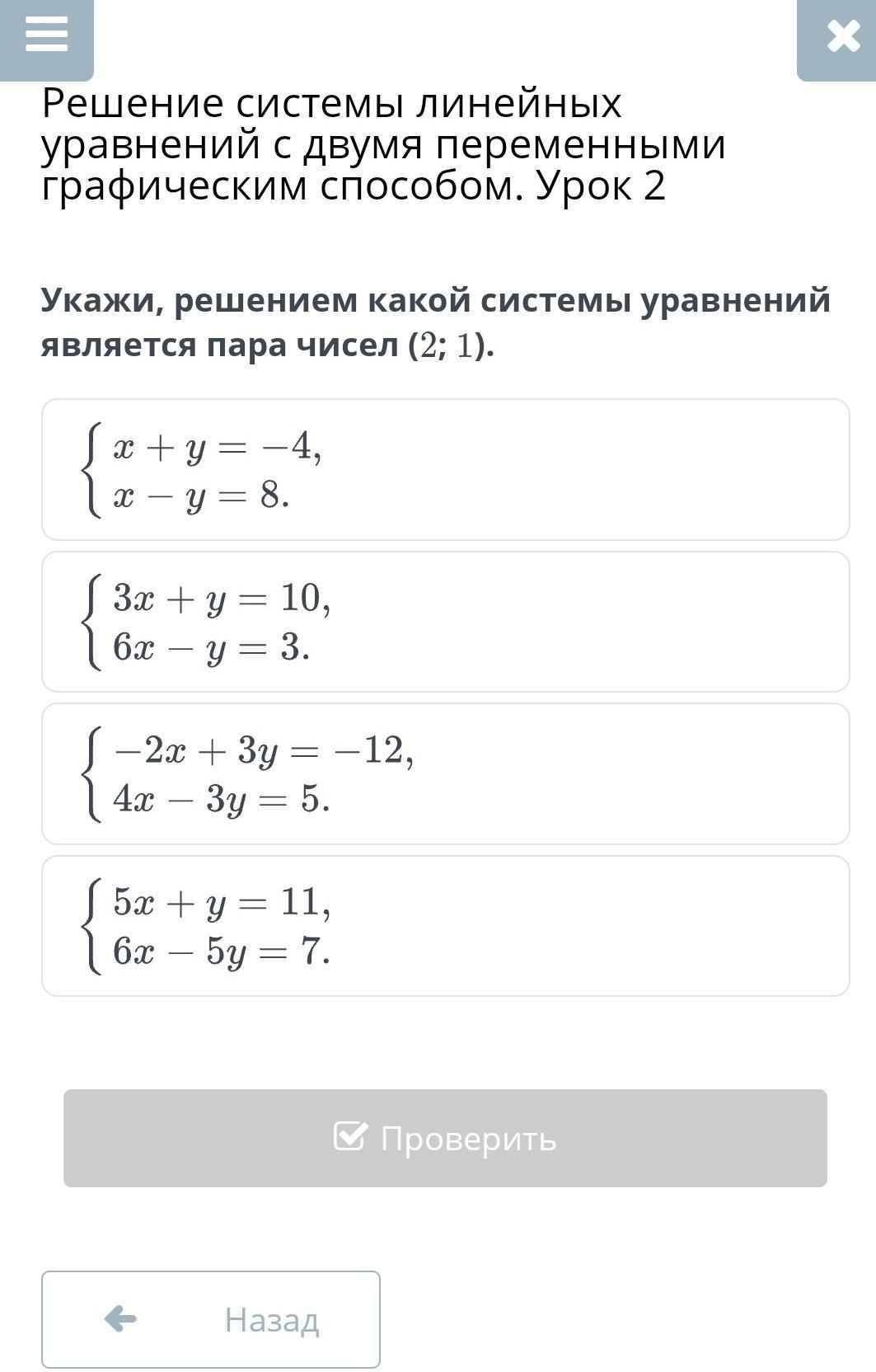This screenshot has height=1372, width=876.
Task: Choose the system with 3x + y = 10
Action: pos(445,622)
